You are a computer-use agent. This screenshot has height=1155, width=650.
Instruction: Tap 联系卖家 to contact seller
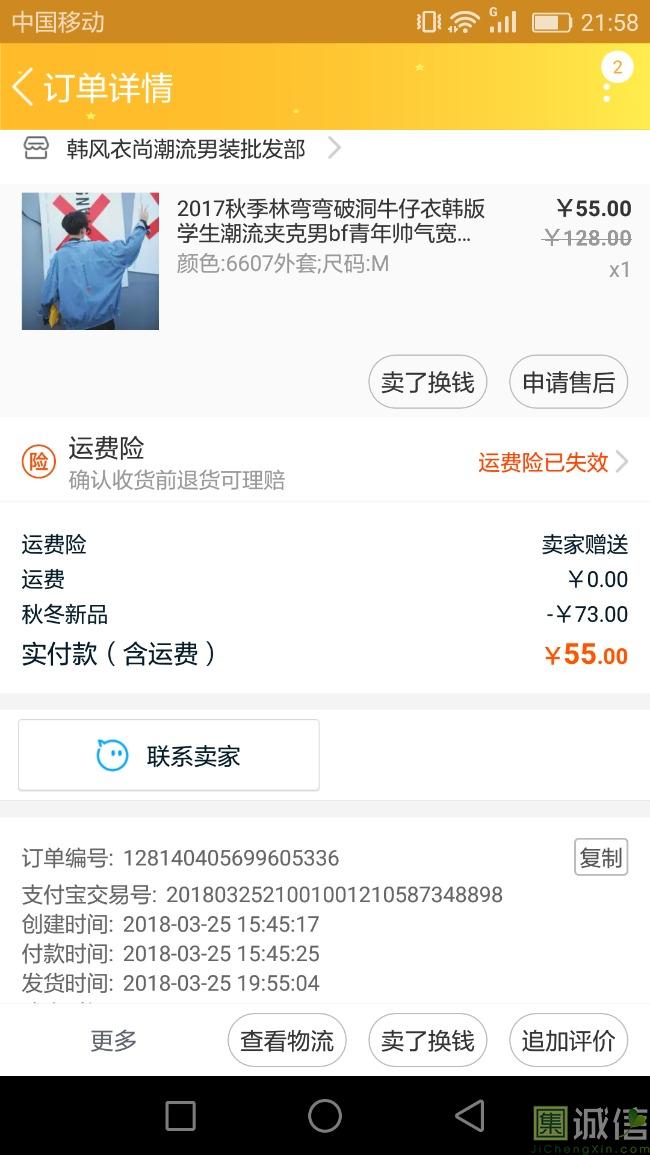click(169, 756)
